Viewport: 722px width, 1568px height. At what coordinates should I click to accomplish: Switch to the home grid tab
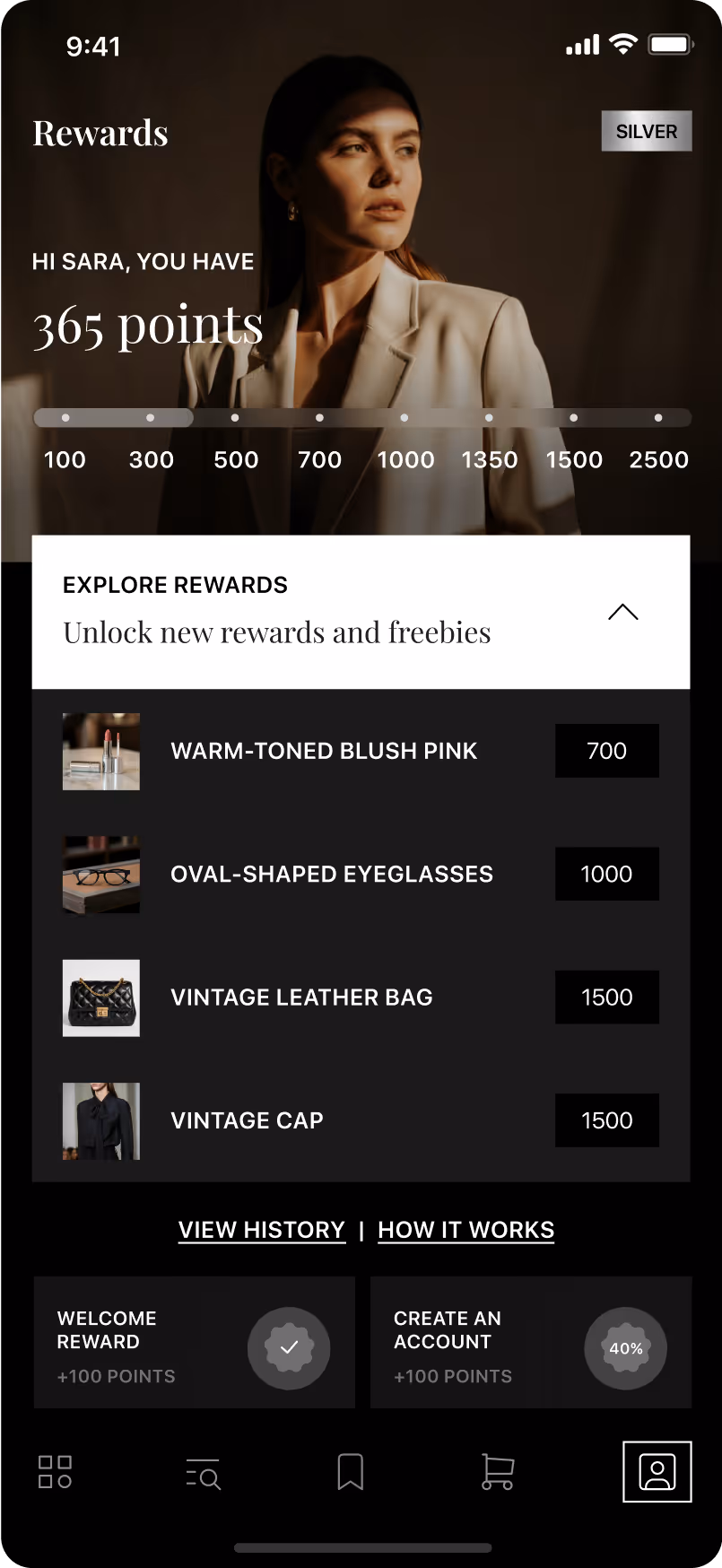[x=55, y=1472]
